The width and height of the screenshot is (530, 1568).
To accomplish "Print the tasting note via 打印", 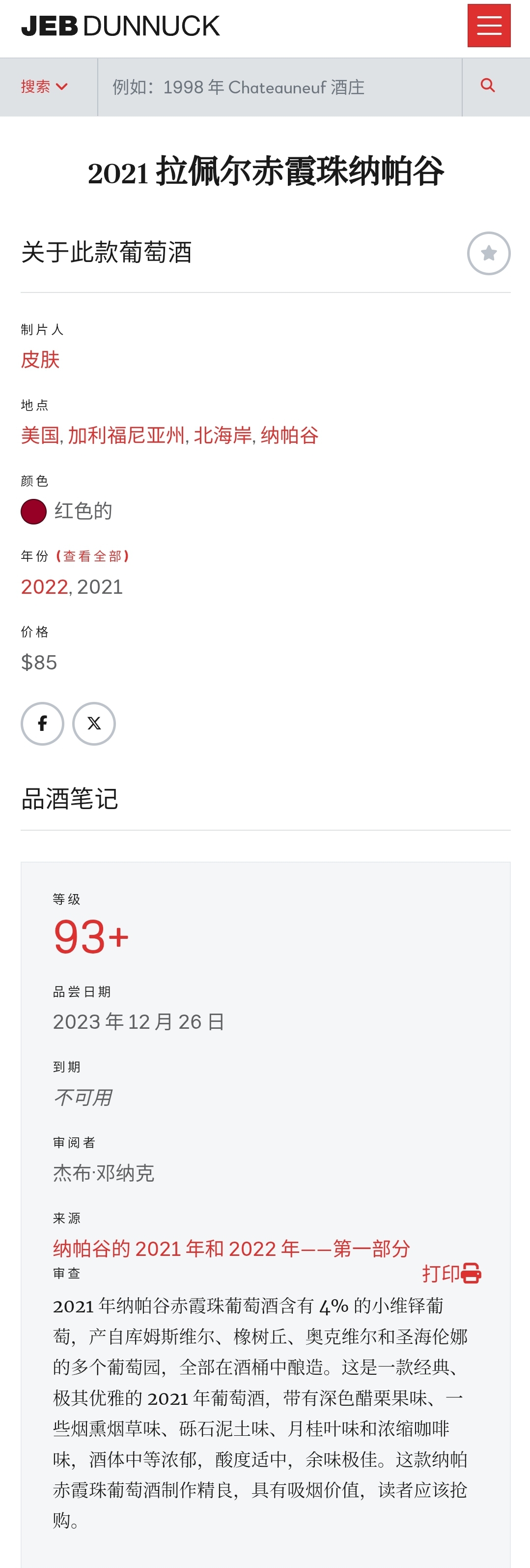I will point(451,1273).
